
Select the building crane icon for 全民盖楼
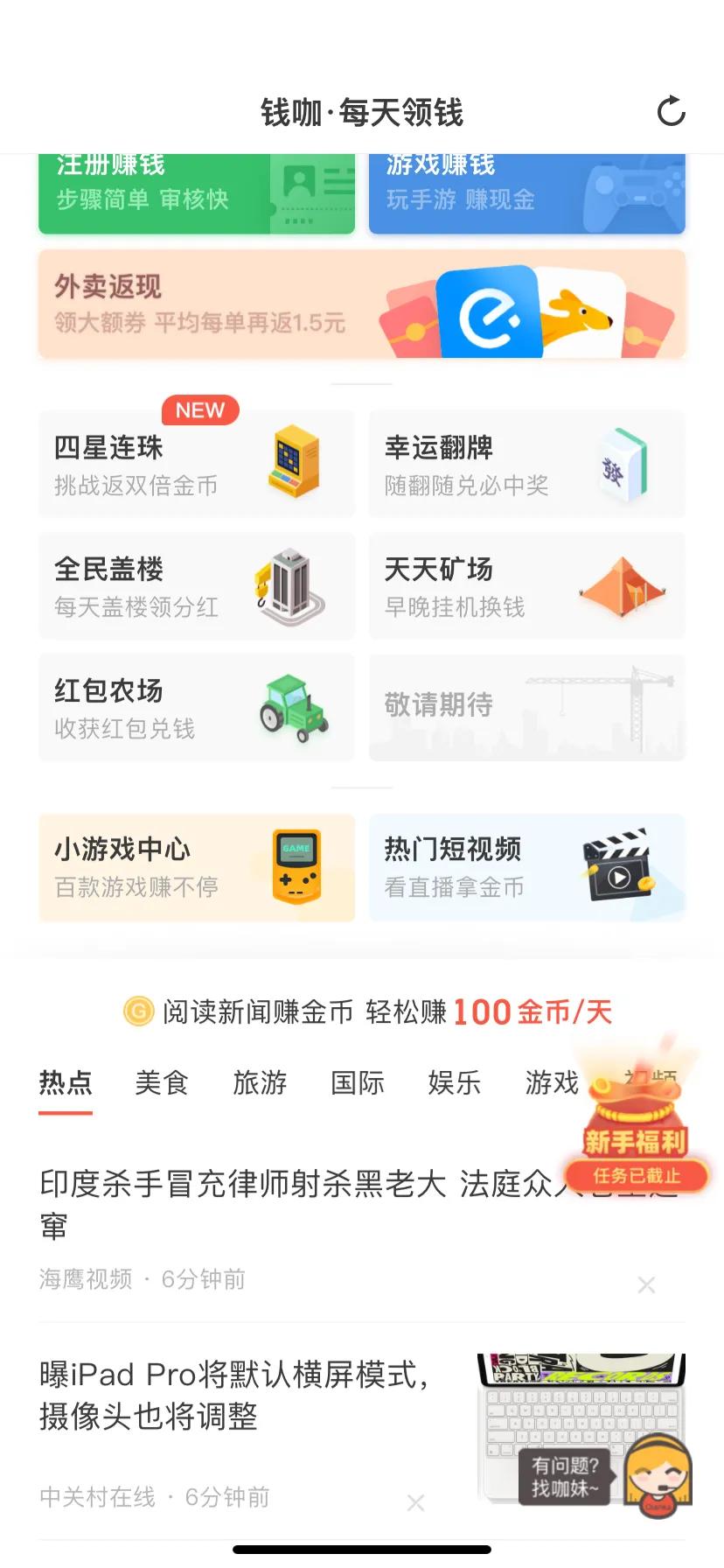(287, 584)
